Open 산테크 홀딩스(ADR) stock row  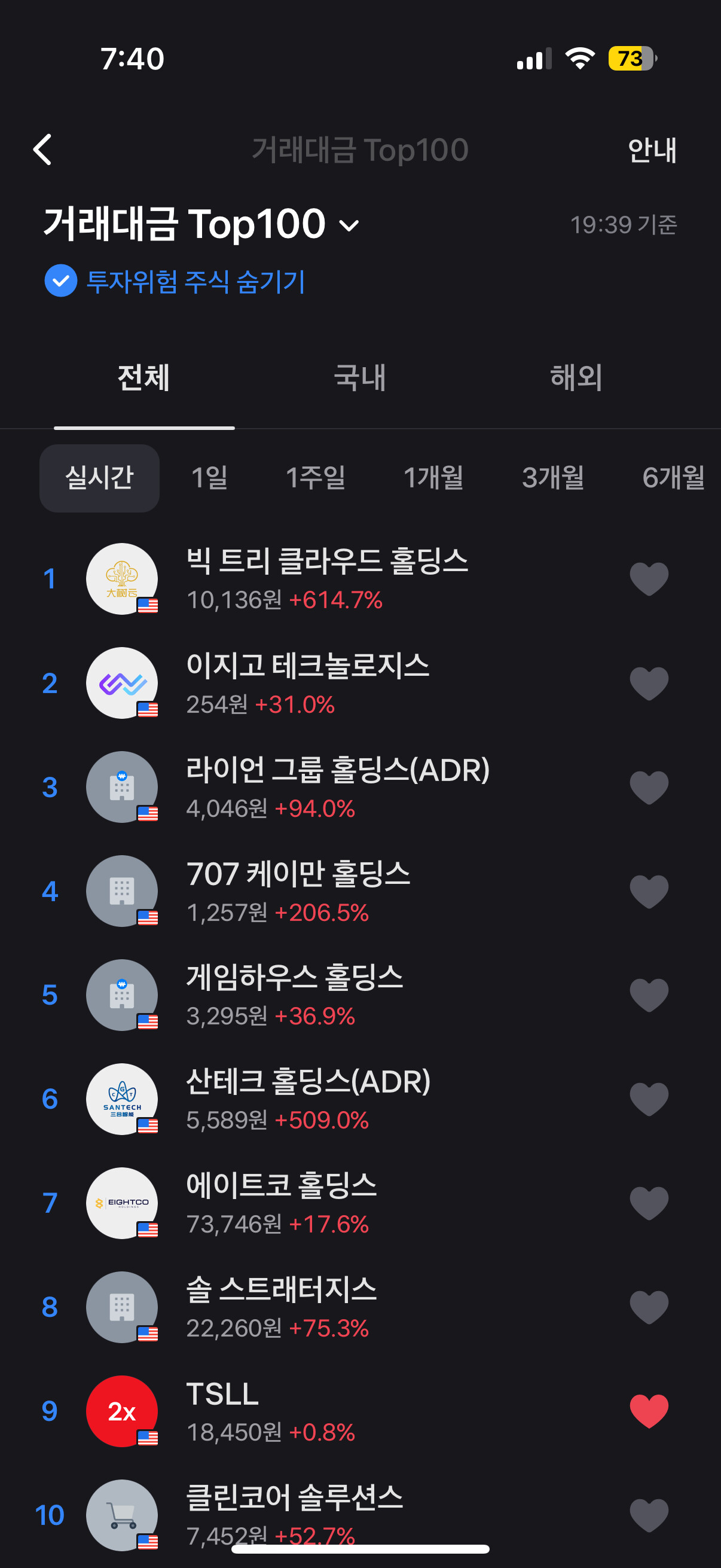point(360,1099)
